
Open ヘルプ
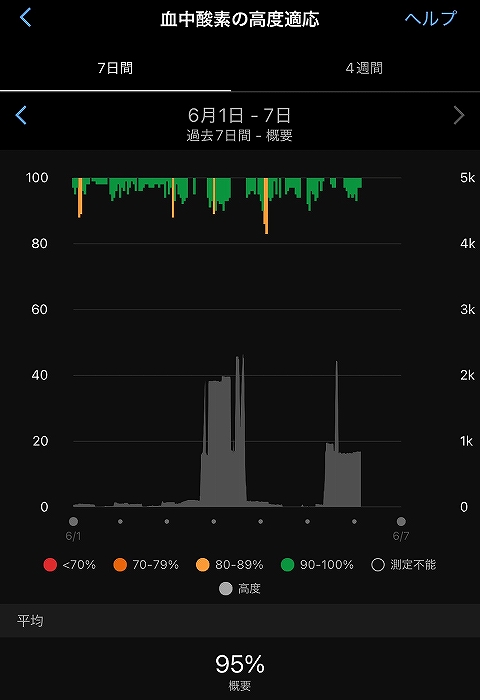[x=430, y=18]
